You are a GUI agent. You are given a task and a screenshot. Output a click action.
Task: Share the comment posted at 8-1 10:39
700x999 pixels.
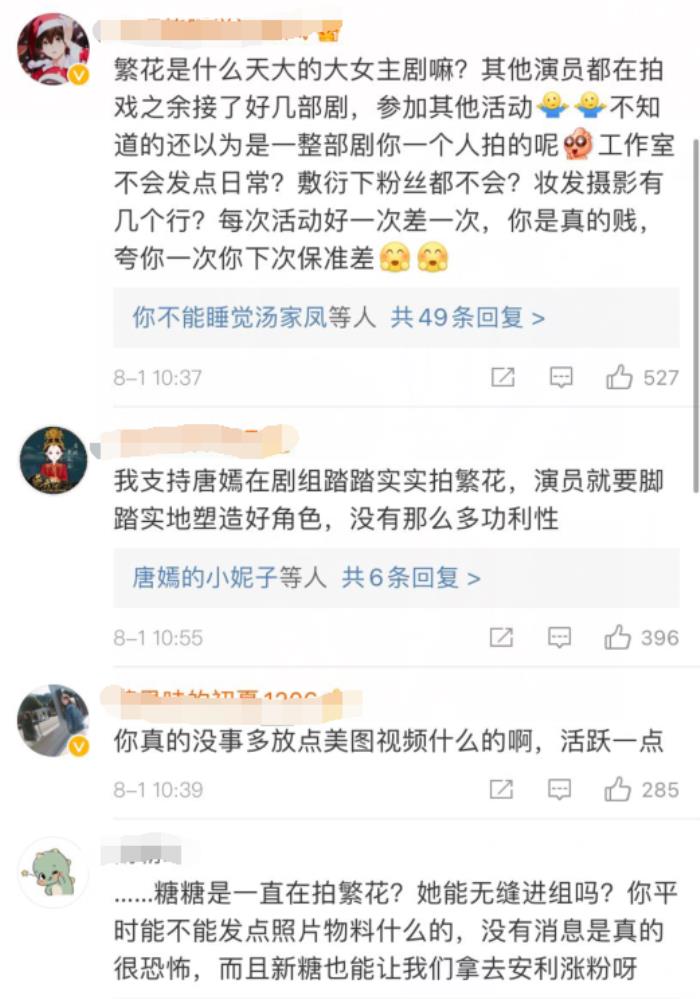tap(502, 790)
